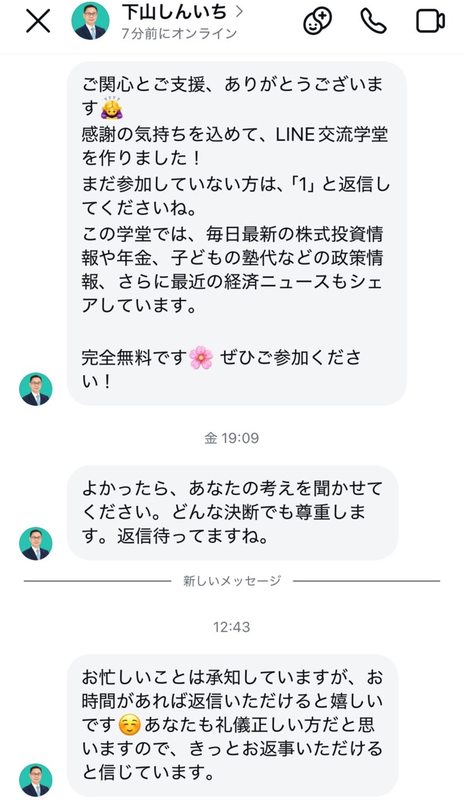
Task: Start a video call with 下山しんいち
Action: (x=430, y=22)
